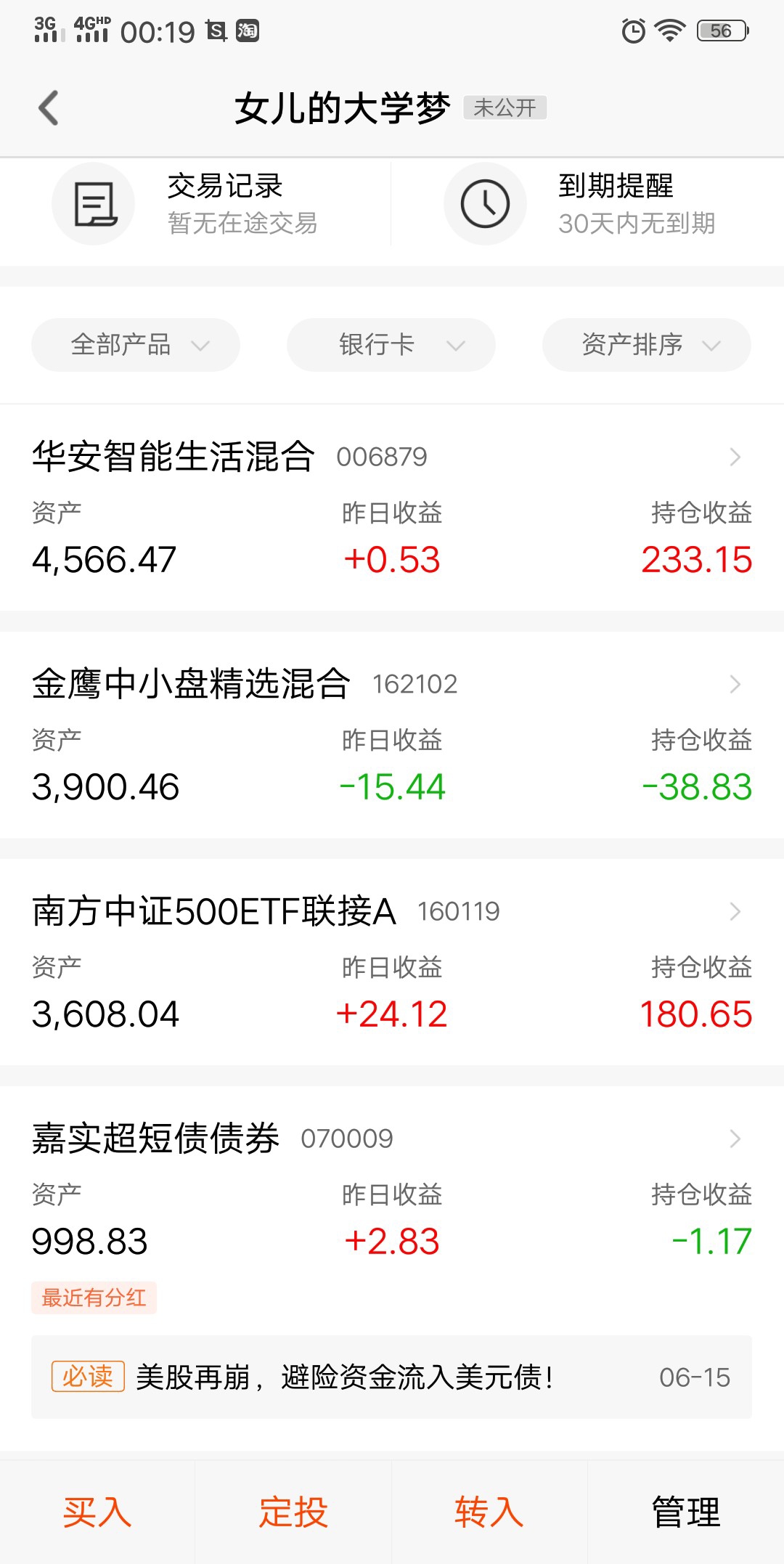Open 管理 management options

click(686, 1512)
